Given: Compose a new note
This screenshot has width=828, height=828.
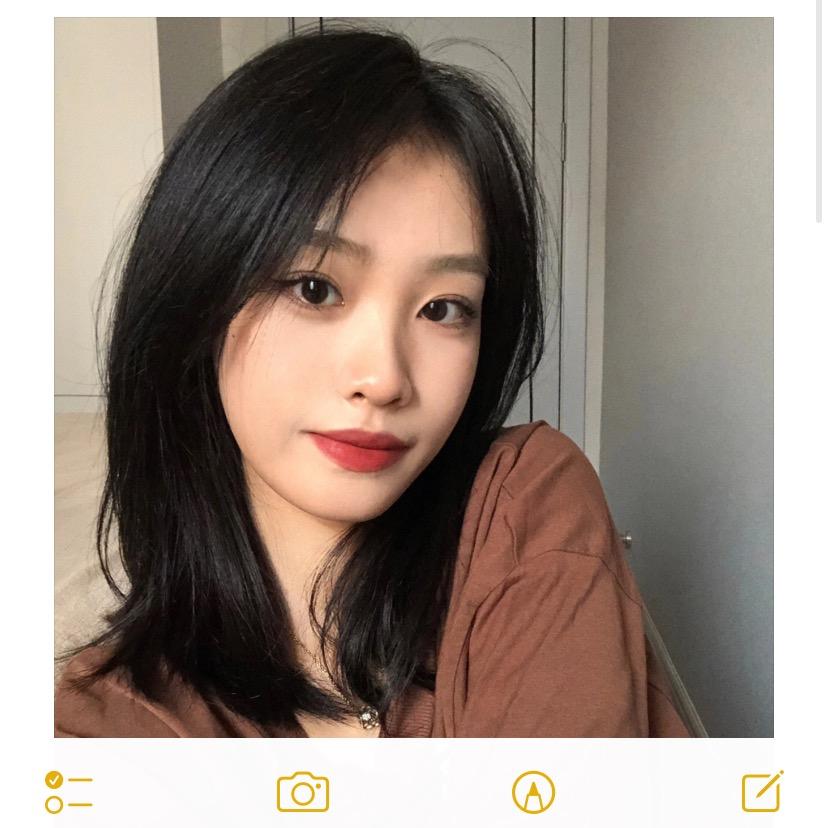Looking at the screenshot, I should 763,791.
